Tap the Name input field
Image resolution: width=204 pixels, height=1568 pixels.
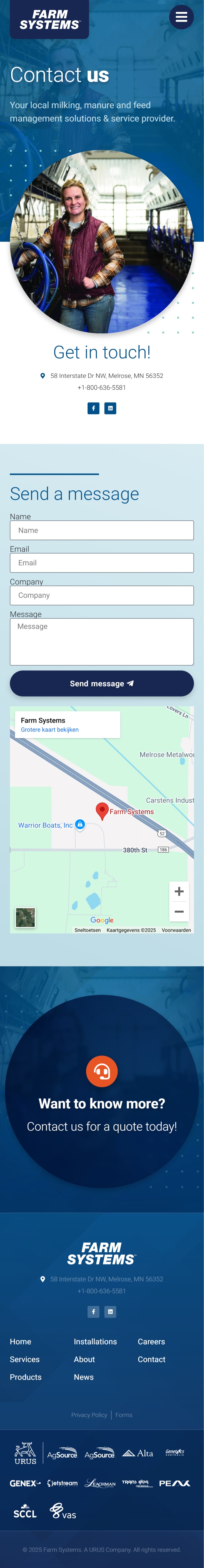tap(101, 530)
